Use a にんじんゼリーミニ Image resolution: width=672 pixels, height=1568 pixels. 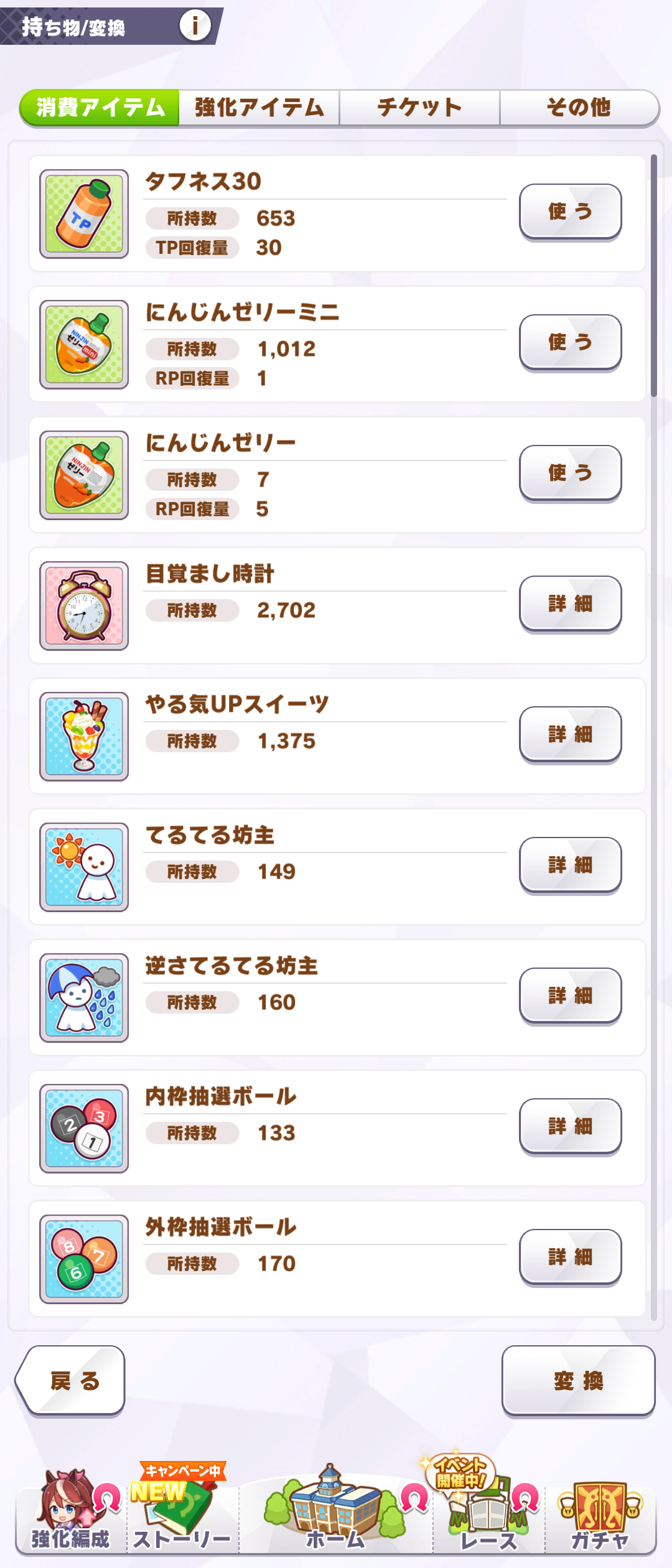[x=570, y=342]
